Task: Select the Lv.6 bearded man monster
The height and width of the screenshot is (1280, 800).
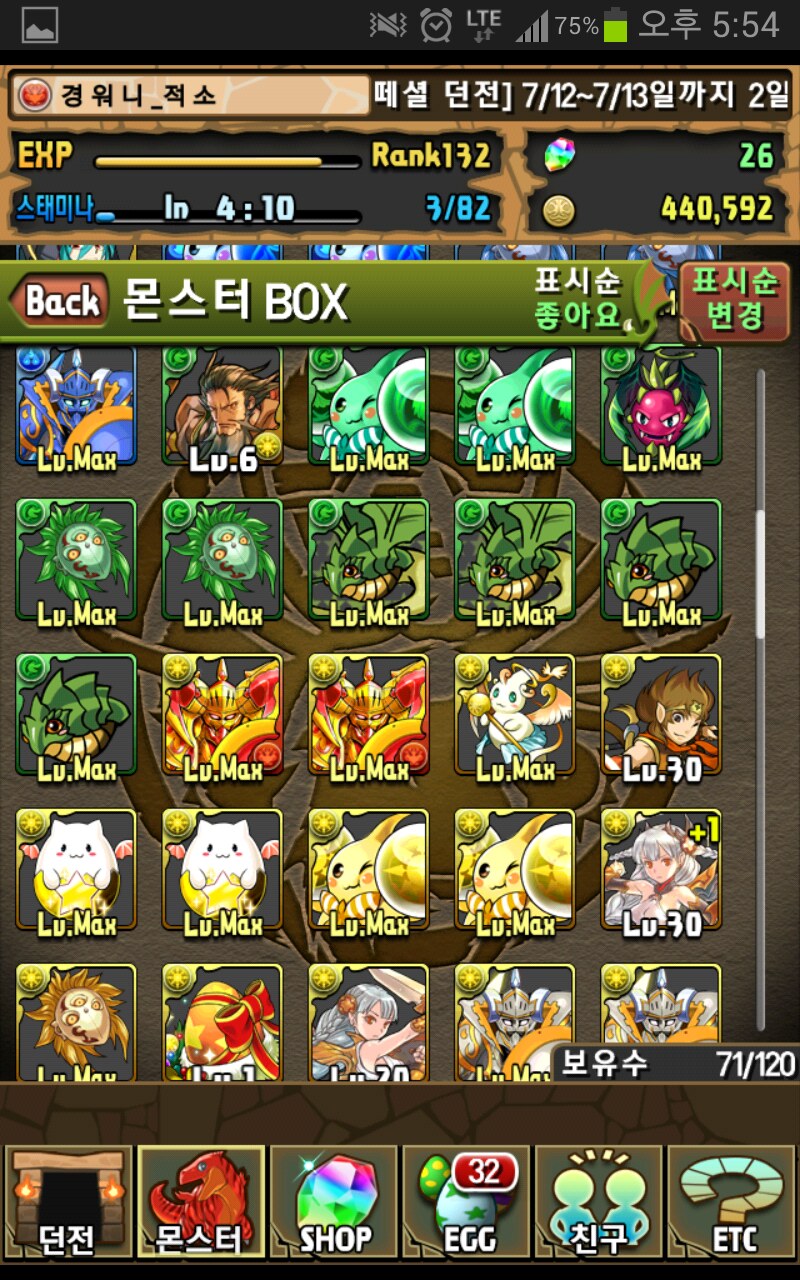Action: (222, 407)
